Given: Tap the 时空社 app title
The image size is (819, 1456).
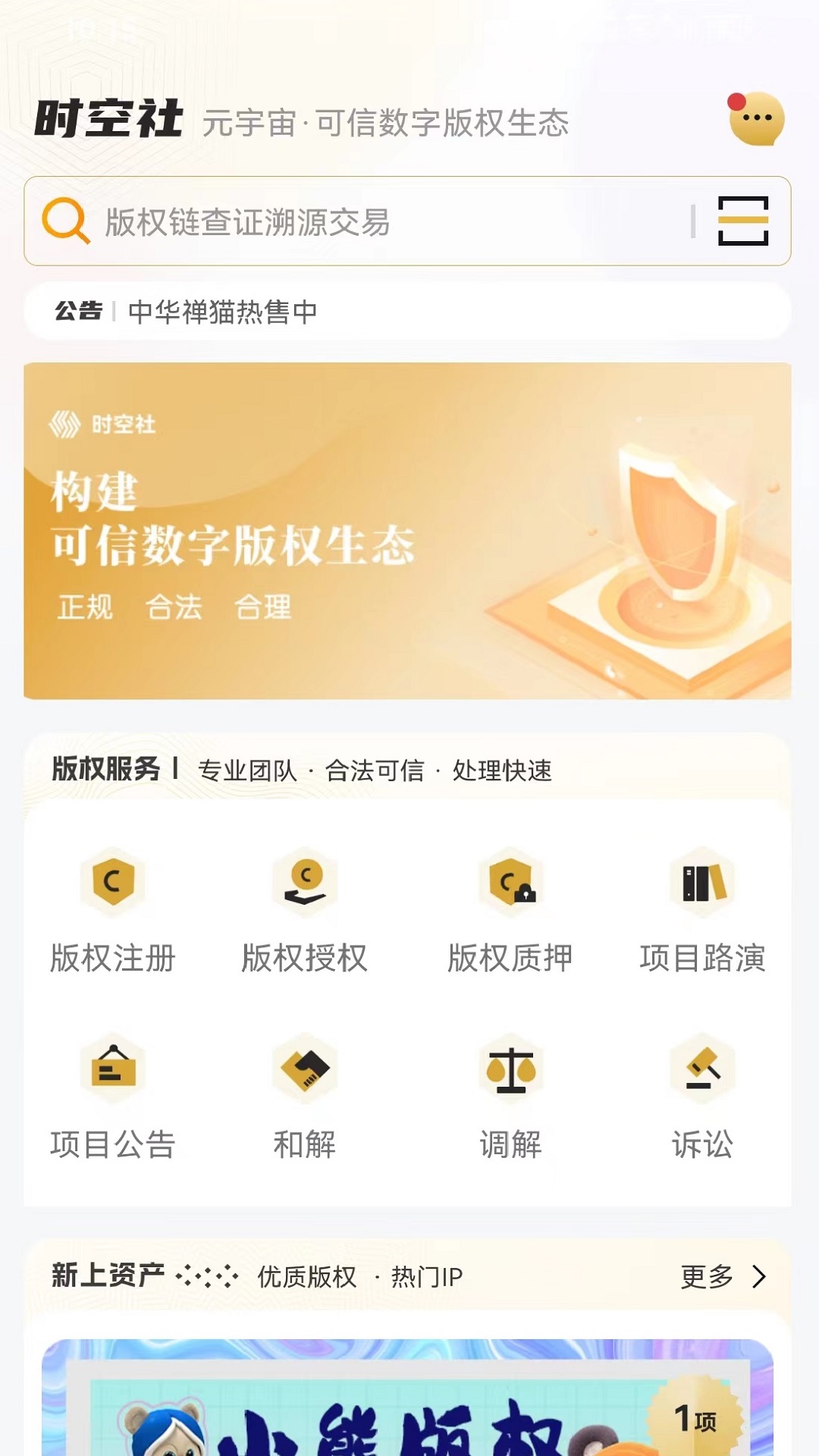Looking at the screenshot, I should pos(110,120).
